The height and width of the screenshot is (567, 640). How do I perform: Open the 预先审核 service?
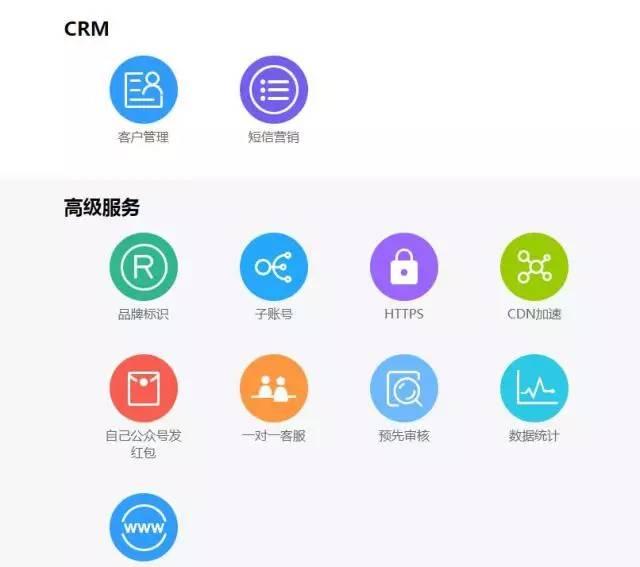click(x=404, y=388)
